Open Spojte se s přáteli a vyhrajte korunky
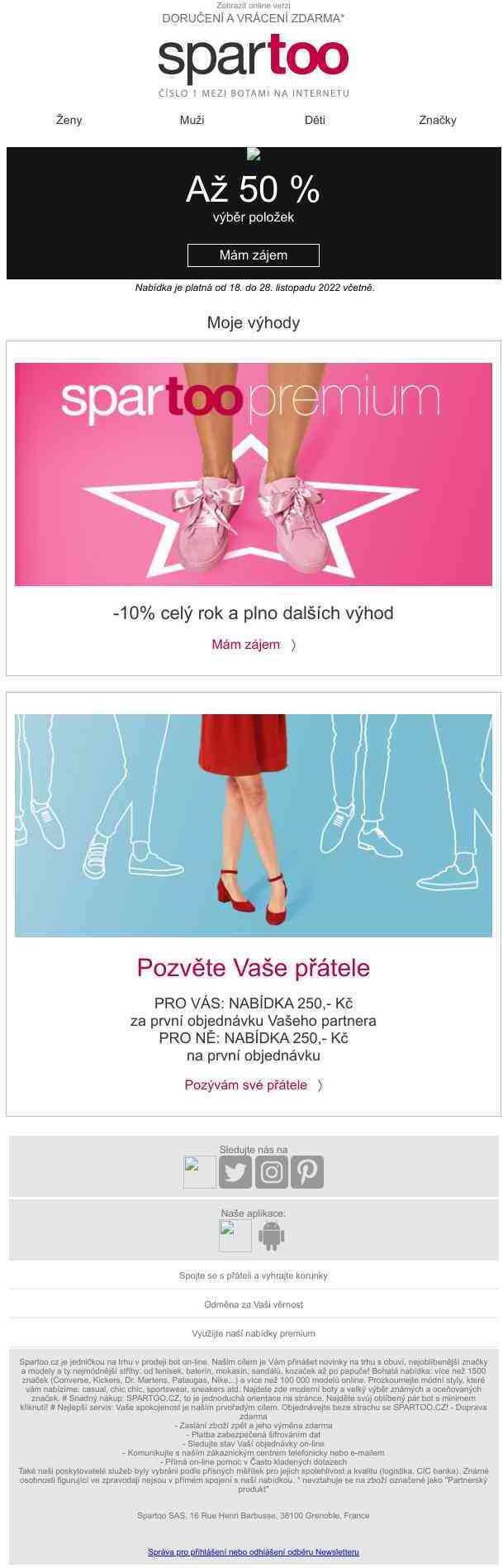The height and width of the screenshot is (1568, 503). [x=254, y=1275]
